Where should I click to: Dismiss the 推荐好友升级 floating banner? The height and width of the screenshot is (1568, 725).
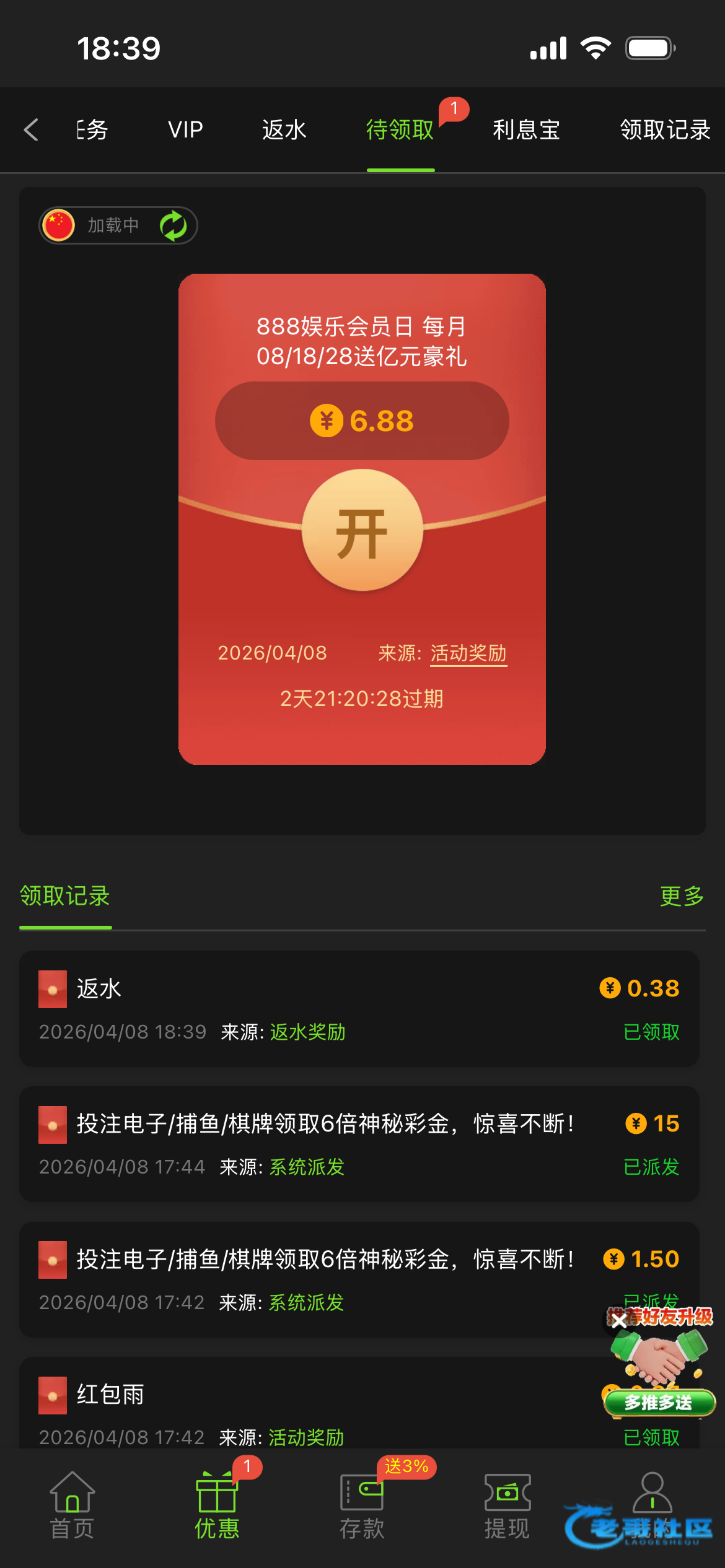[618, 1320]
